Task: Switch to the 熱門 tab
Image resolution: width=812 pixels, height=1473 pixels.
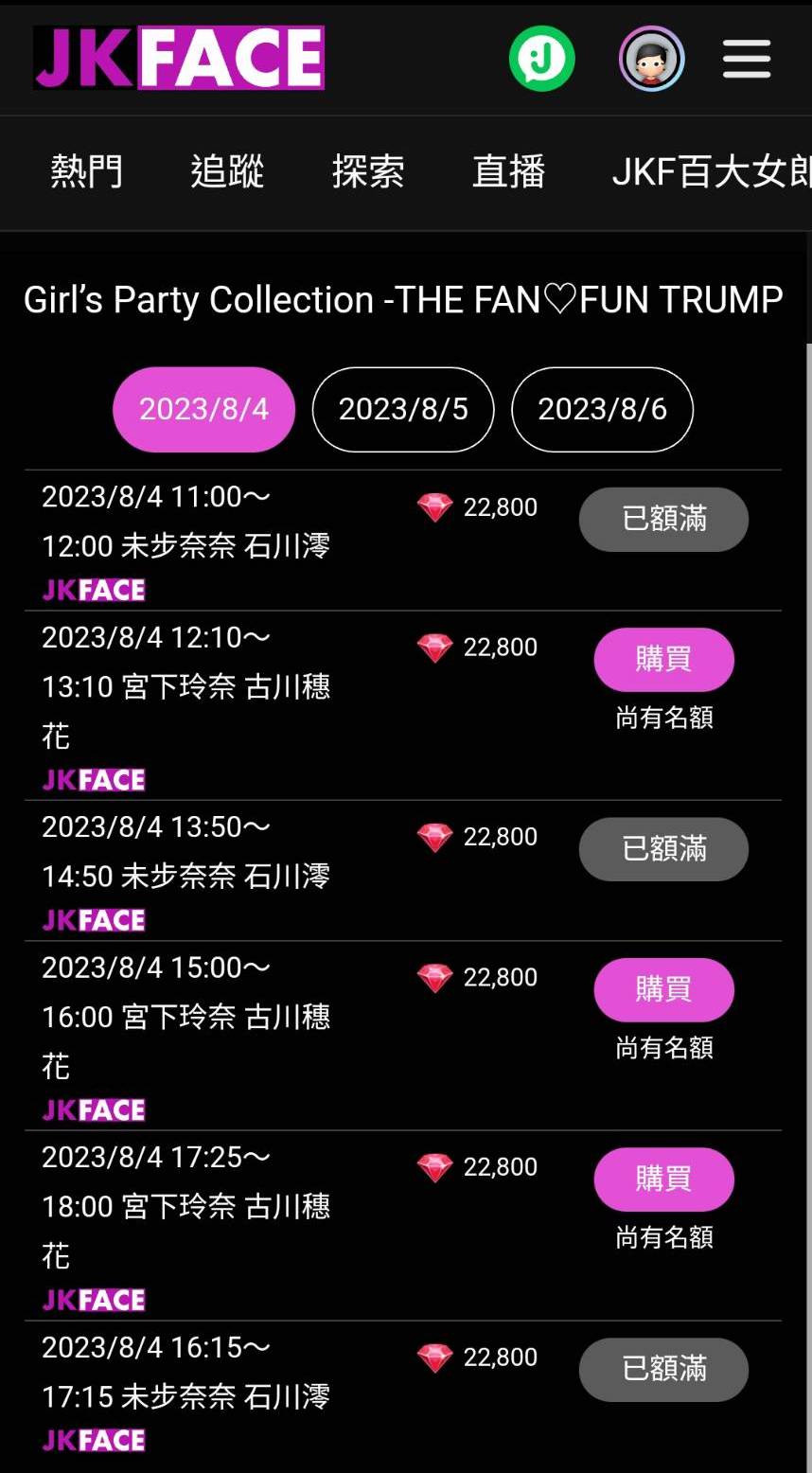Action: pyautogui.click(x=86, y=172)
